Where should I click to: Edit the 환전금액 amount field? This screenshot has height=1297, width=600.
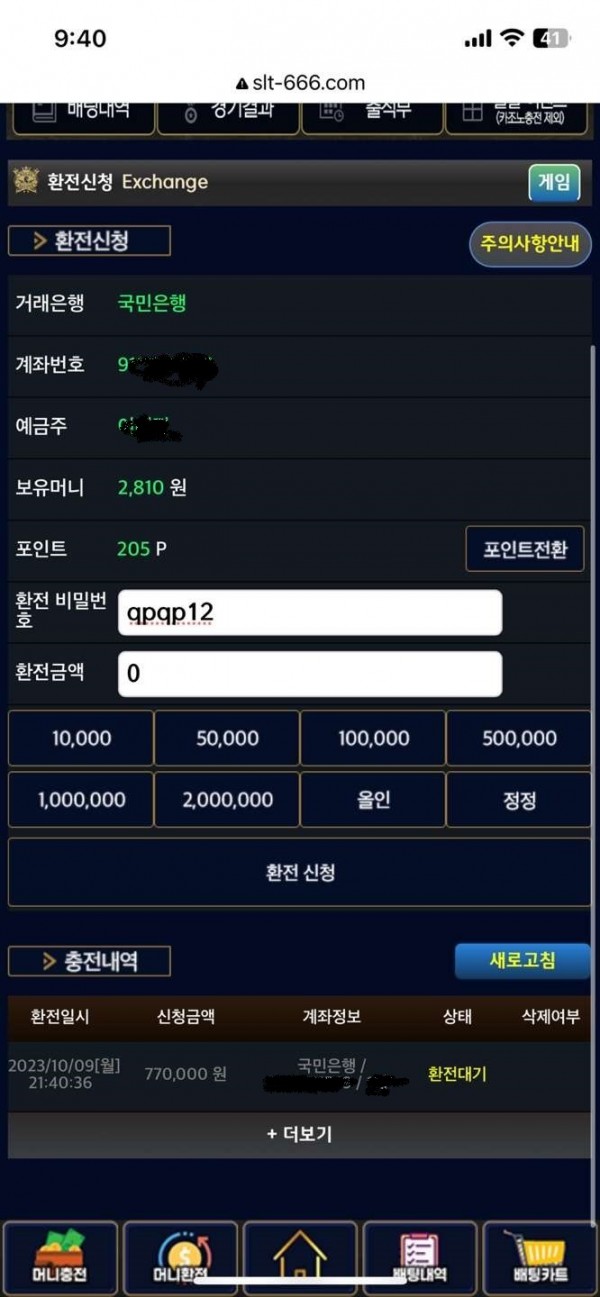pyautogui.click(x=310, y=674)
